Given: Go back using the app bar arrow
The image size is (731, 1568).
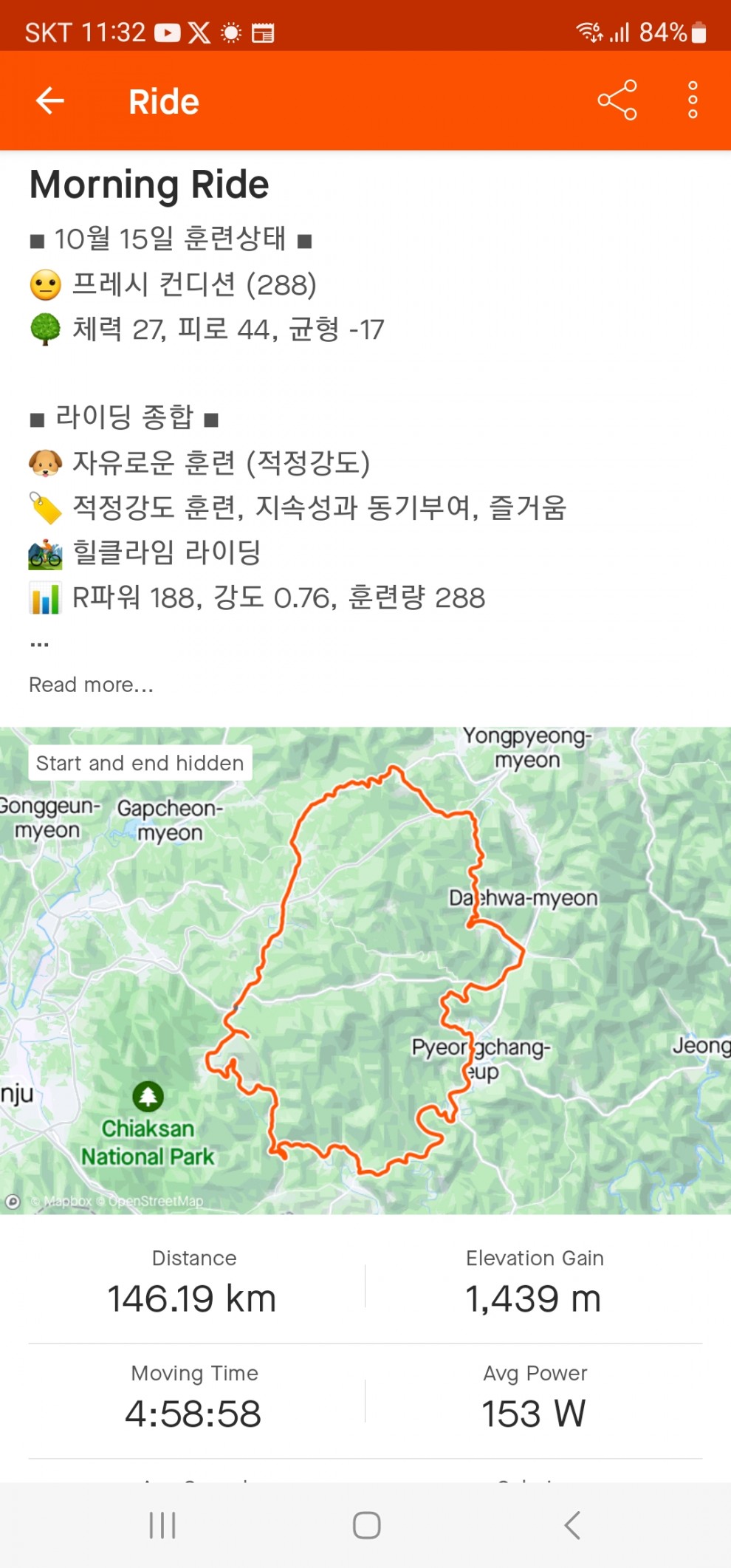Looking at the screenshot, I should [50, 101].
